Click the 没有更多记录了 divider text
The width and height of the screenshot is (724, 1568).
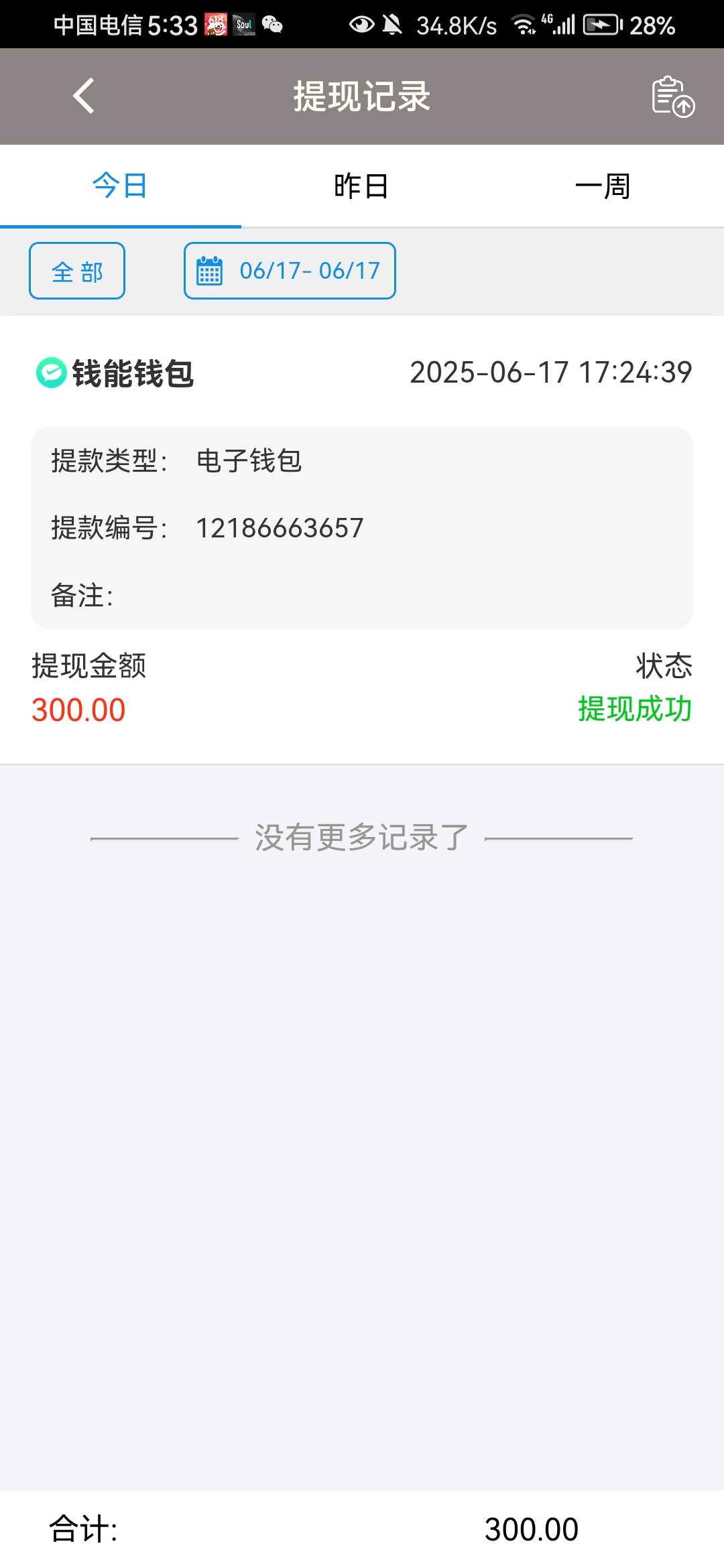click(x=361, y=836)
